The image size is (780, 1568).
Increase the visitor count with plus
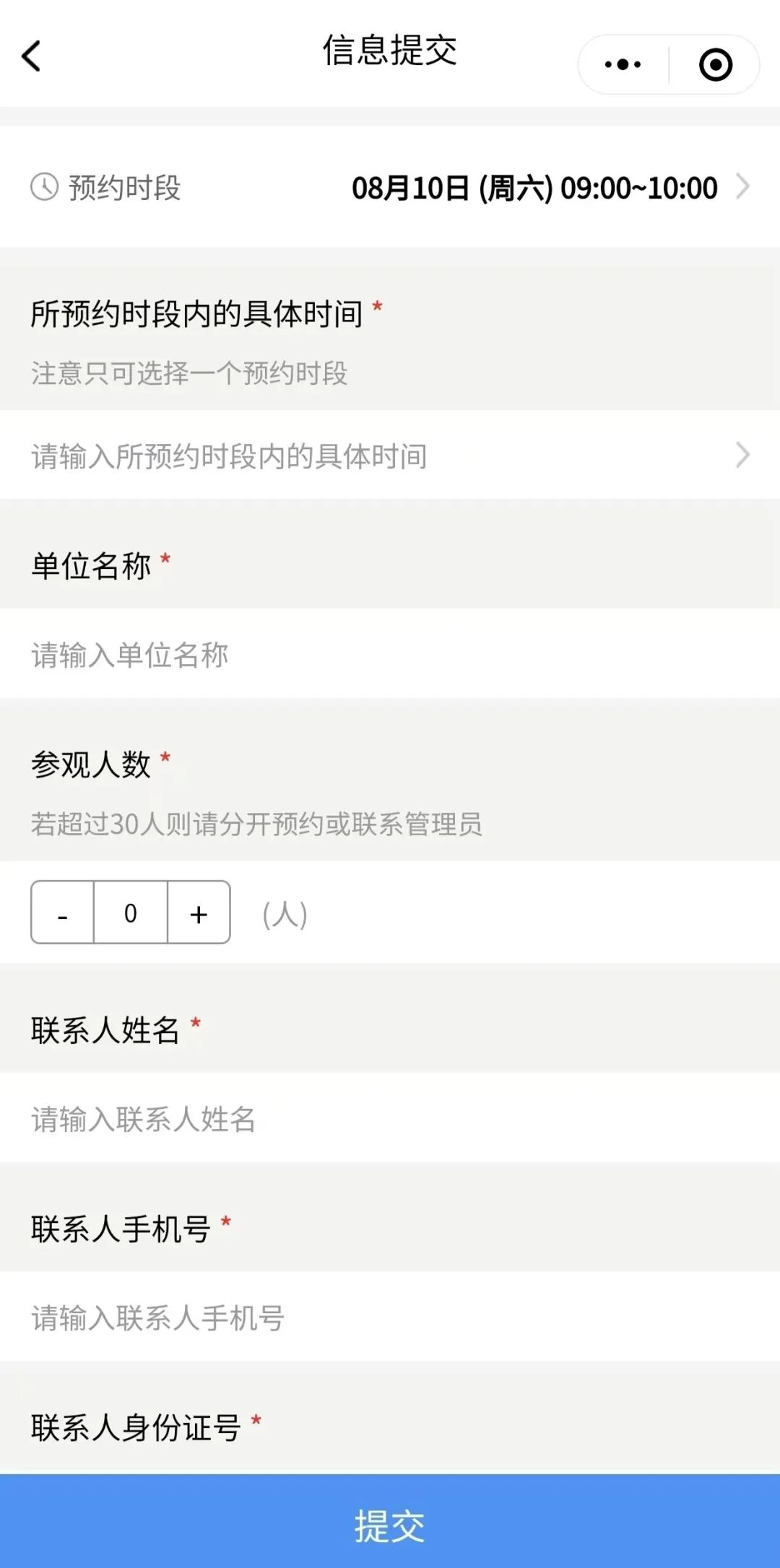(199, 913)
